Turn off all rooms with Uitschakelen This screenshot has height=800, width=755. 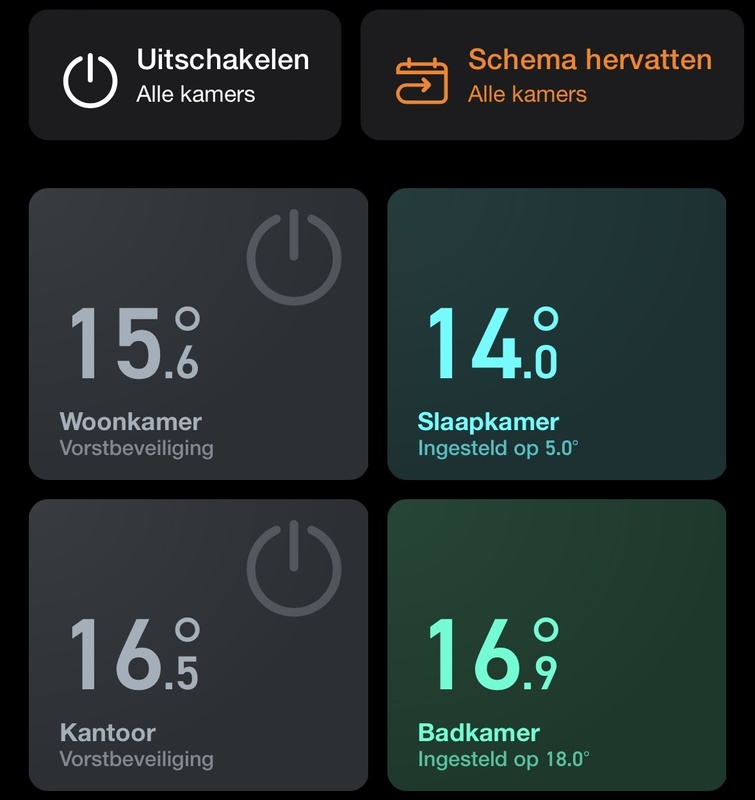click(x=185, y=76)
